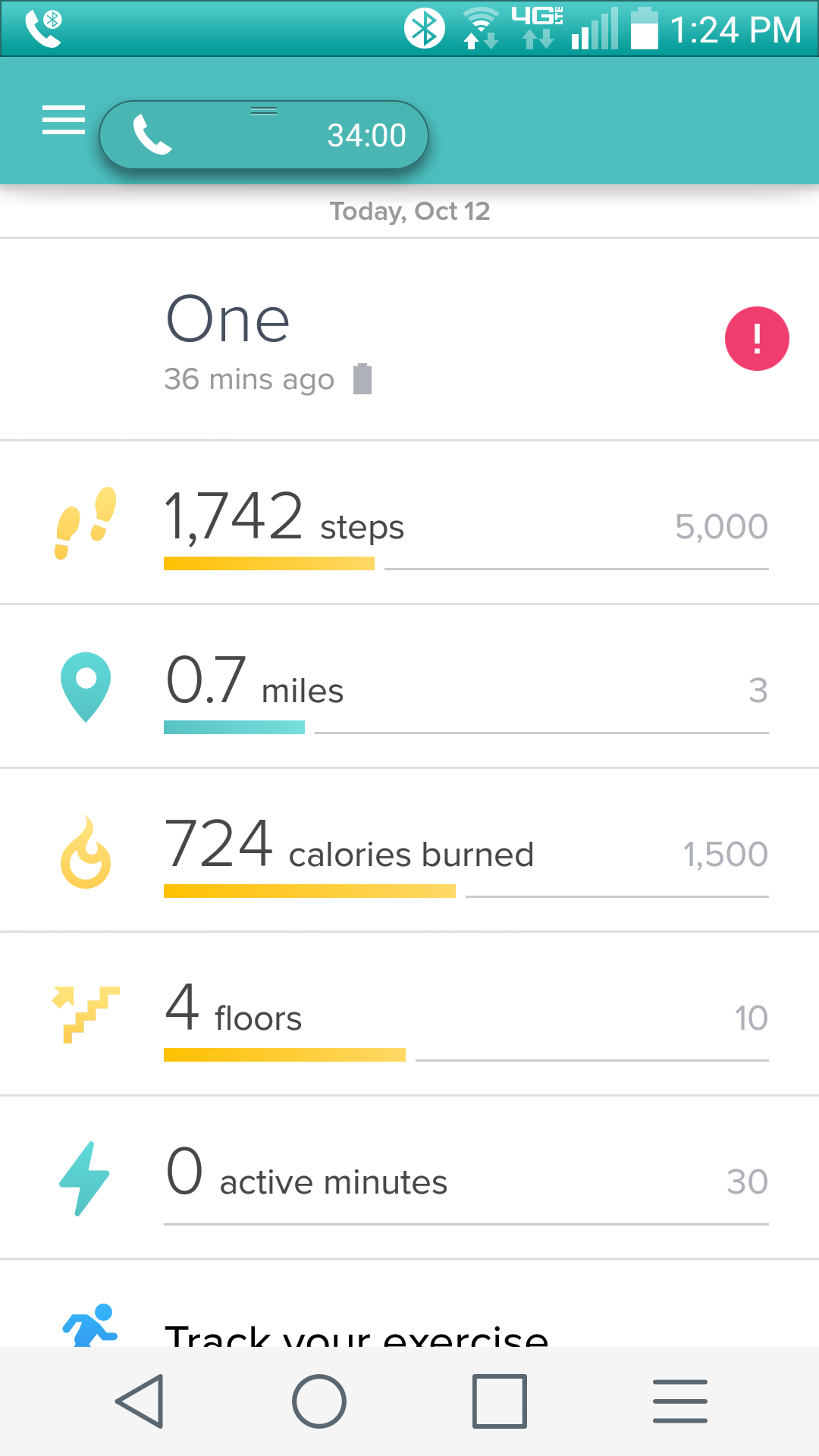
Task: Open the 1,742 steps details
Action: pos(409,523)
